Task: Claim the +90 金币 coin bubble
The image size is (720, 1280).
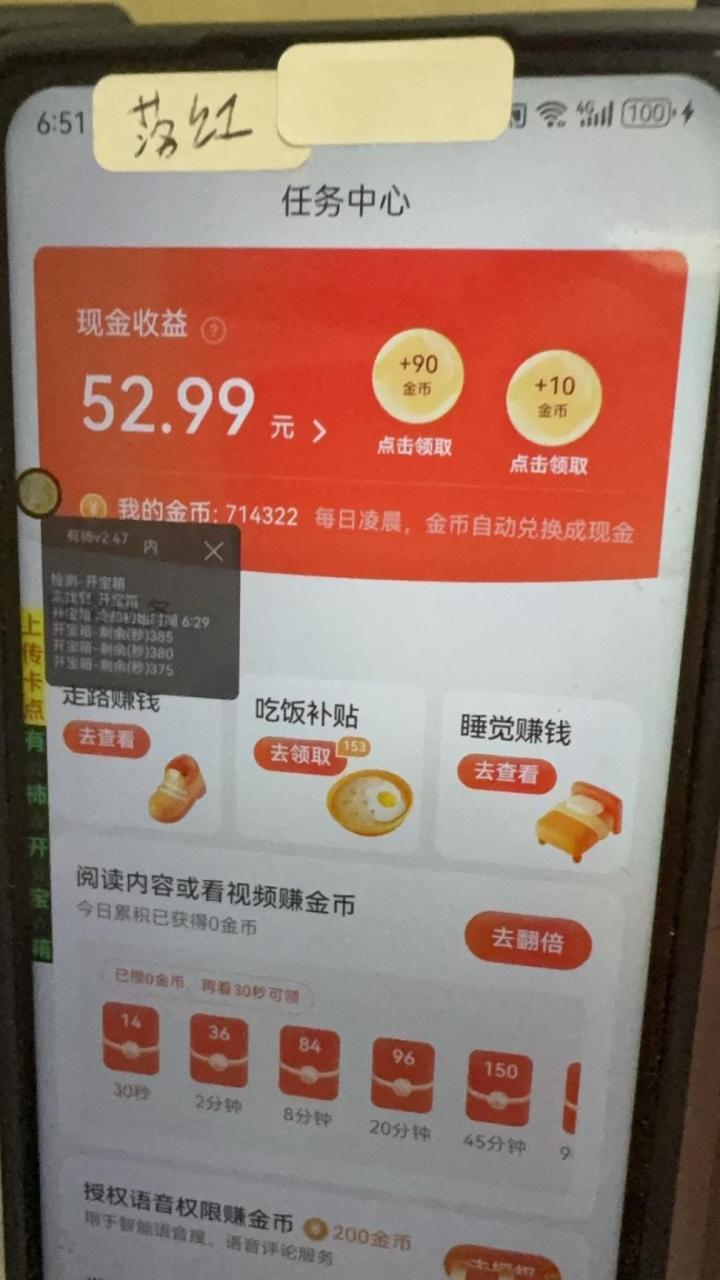Action: click(417, 377)
